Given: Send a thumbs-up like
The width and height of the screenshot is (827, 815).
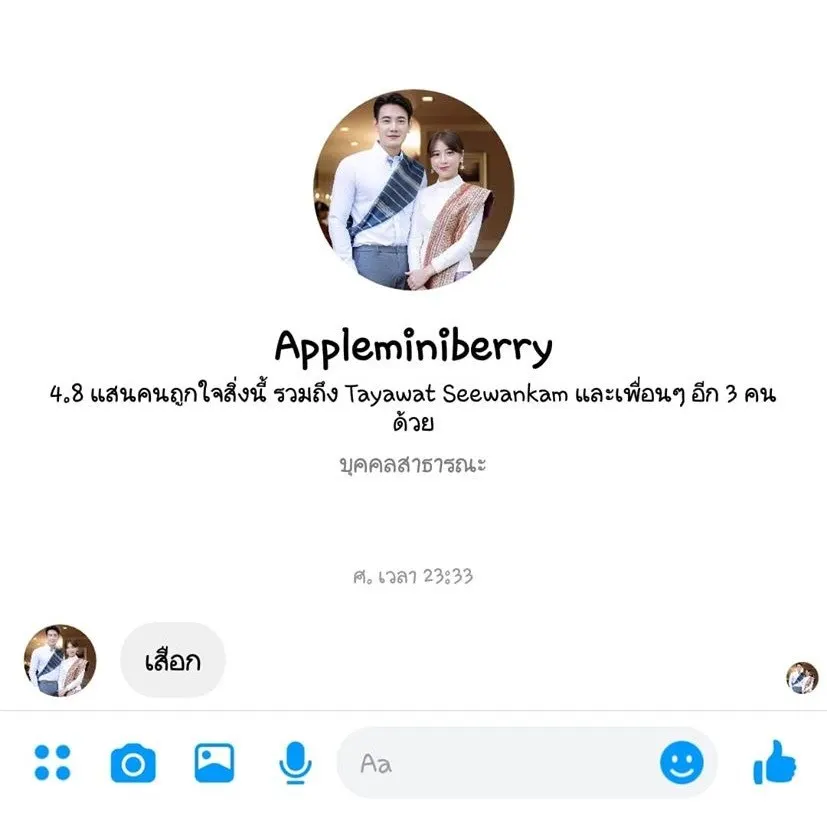Looking at the screenshot, I should click(x=774, y=764).
